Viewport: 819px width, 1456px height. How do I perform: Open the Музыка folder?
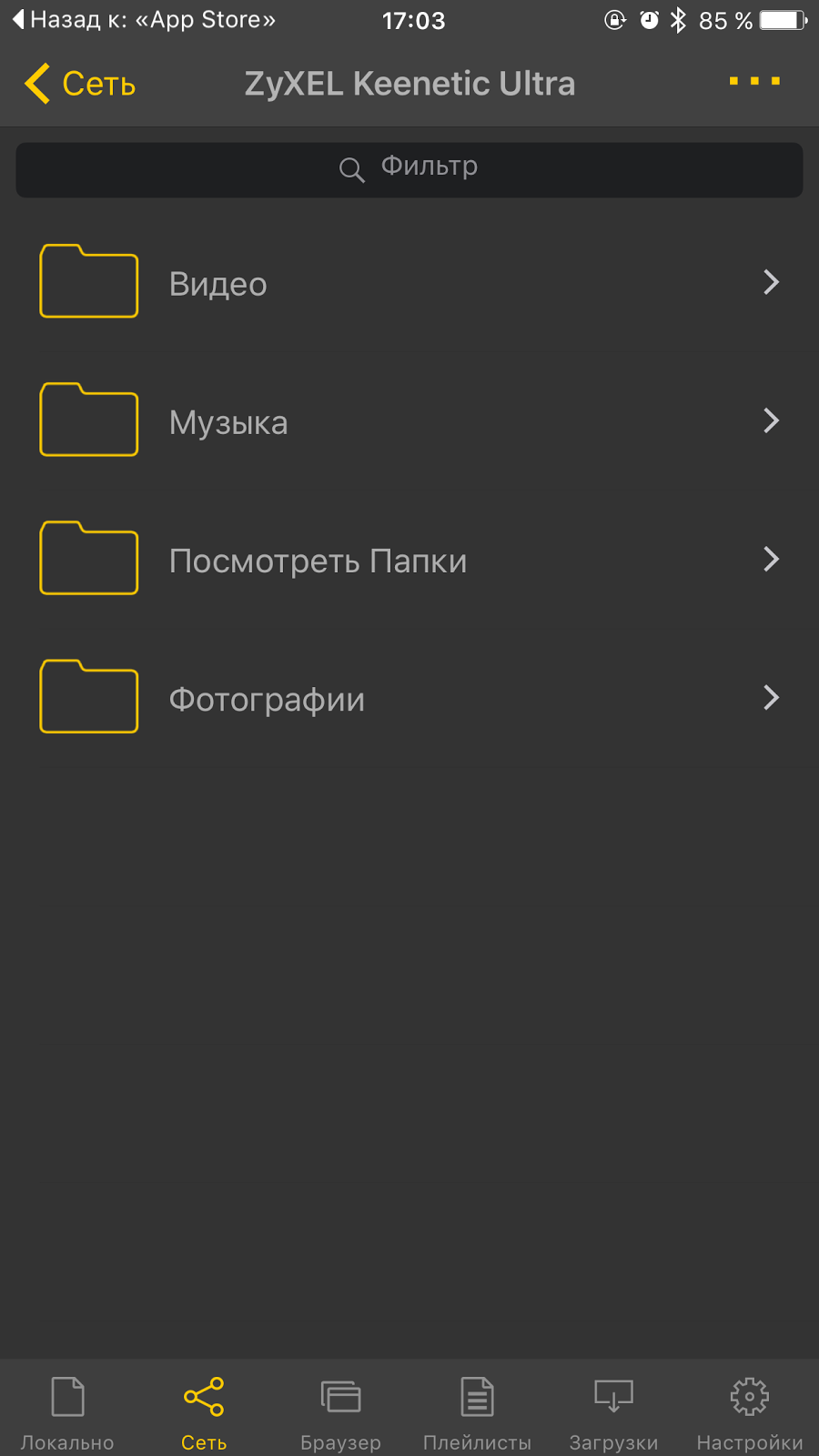(x=409, y=421)
